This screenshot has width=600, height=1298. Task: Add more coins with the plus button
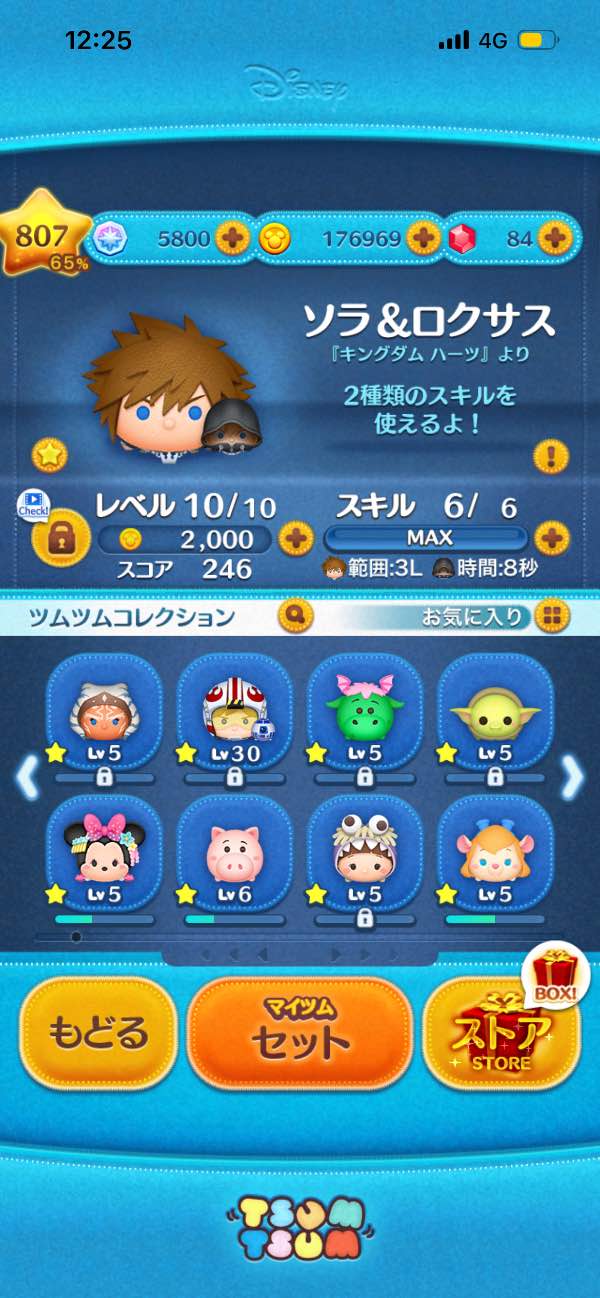pos(423,238)
